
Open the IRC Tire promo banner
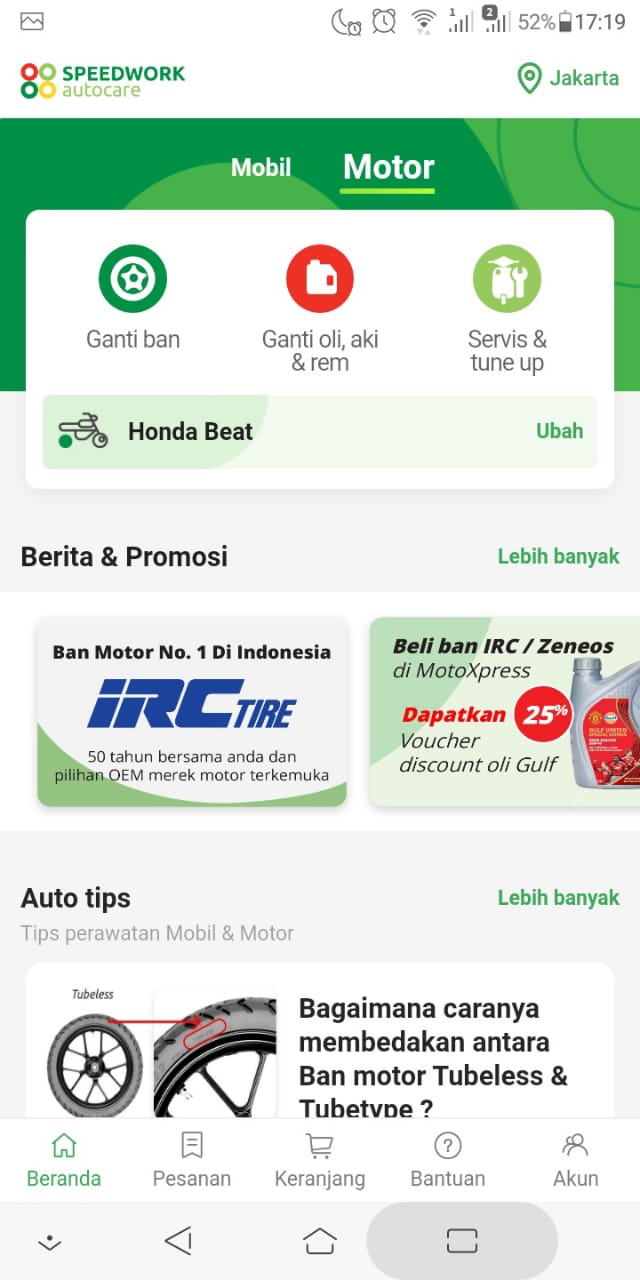(192, 712)
